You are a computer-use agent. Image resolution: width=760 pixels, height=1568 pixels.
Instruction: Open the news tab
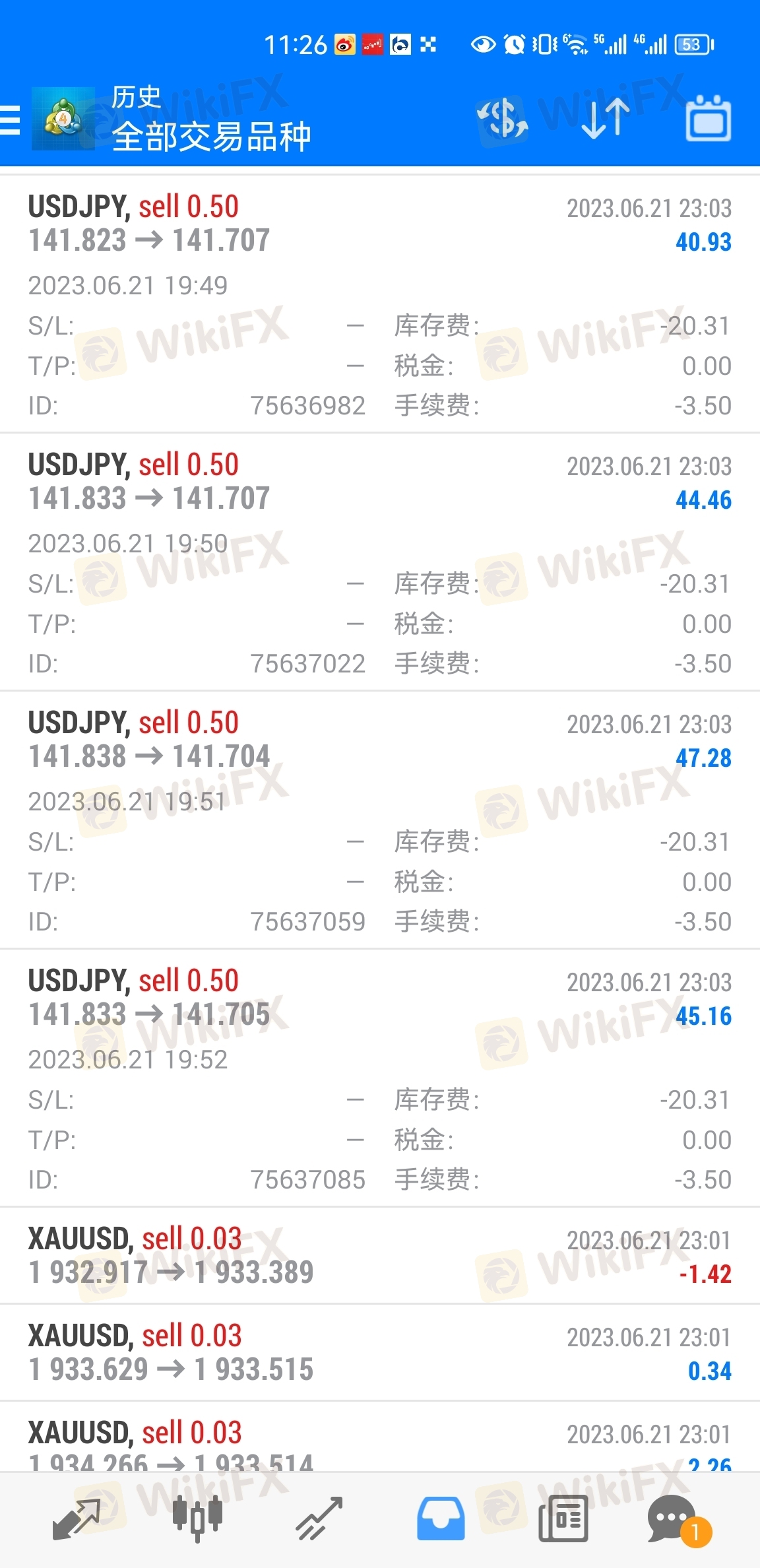(563, 1519)
